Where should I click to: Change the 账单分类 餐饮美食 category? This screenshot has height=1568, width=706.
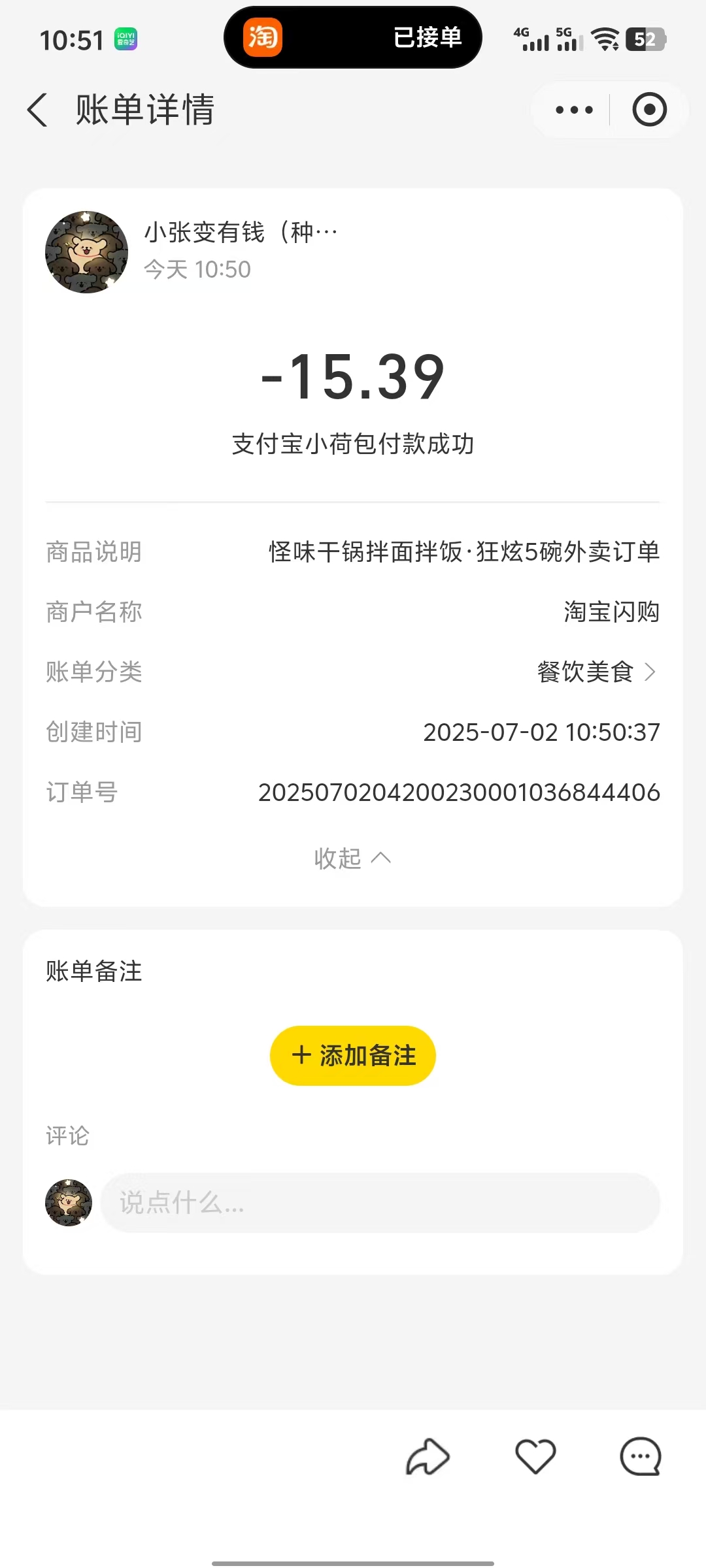[596, 672]
